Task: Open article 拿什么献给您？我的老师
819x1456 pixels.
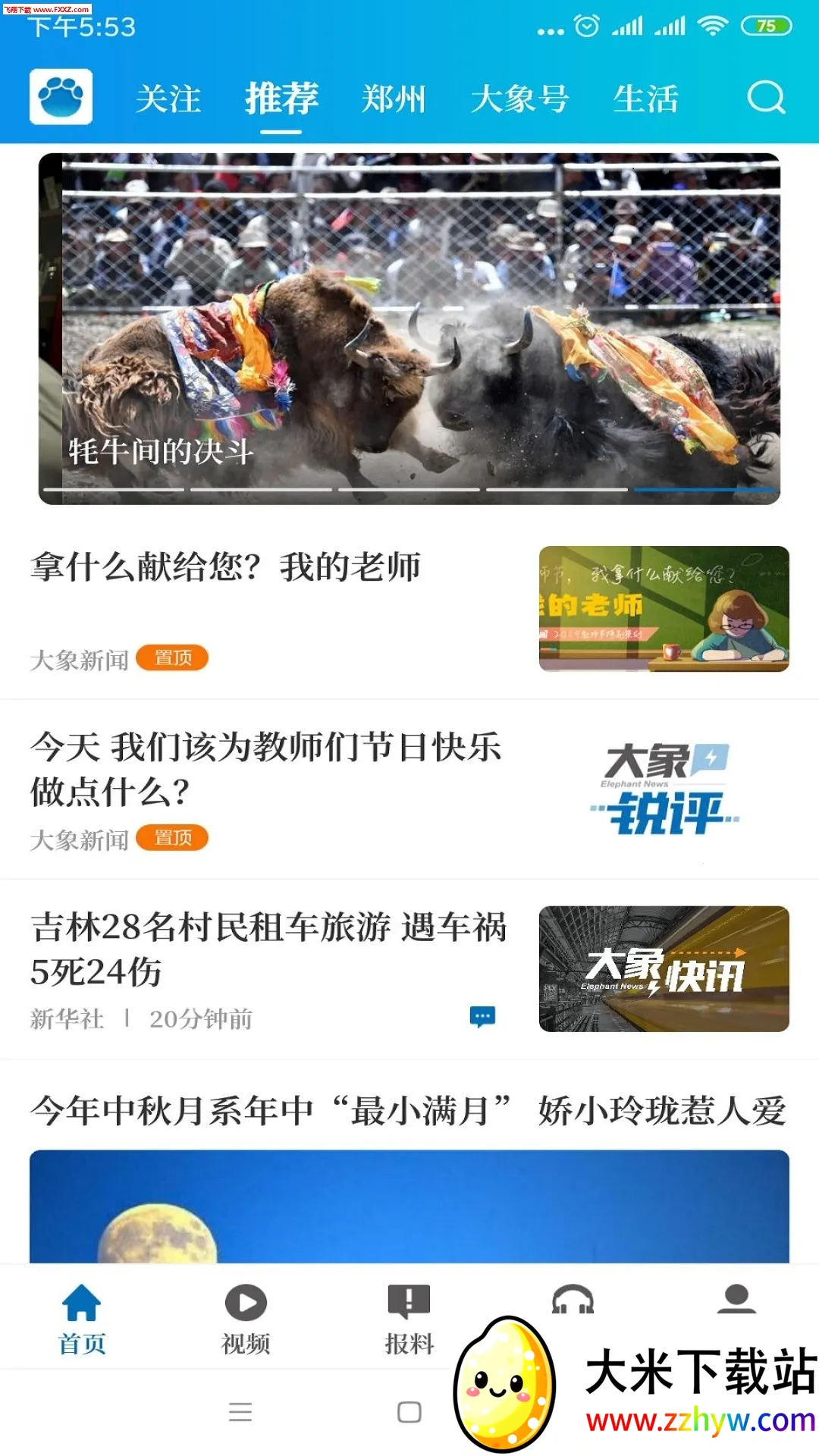Action: [x=226, y=567]
